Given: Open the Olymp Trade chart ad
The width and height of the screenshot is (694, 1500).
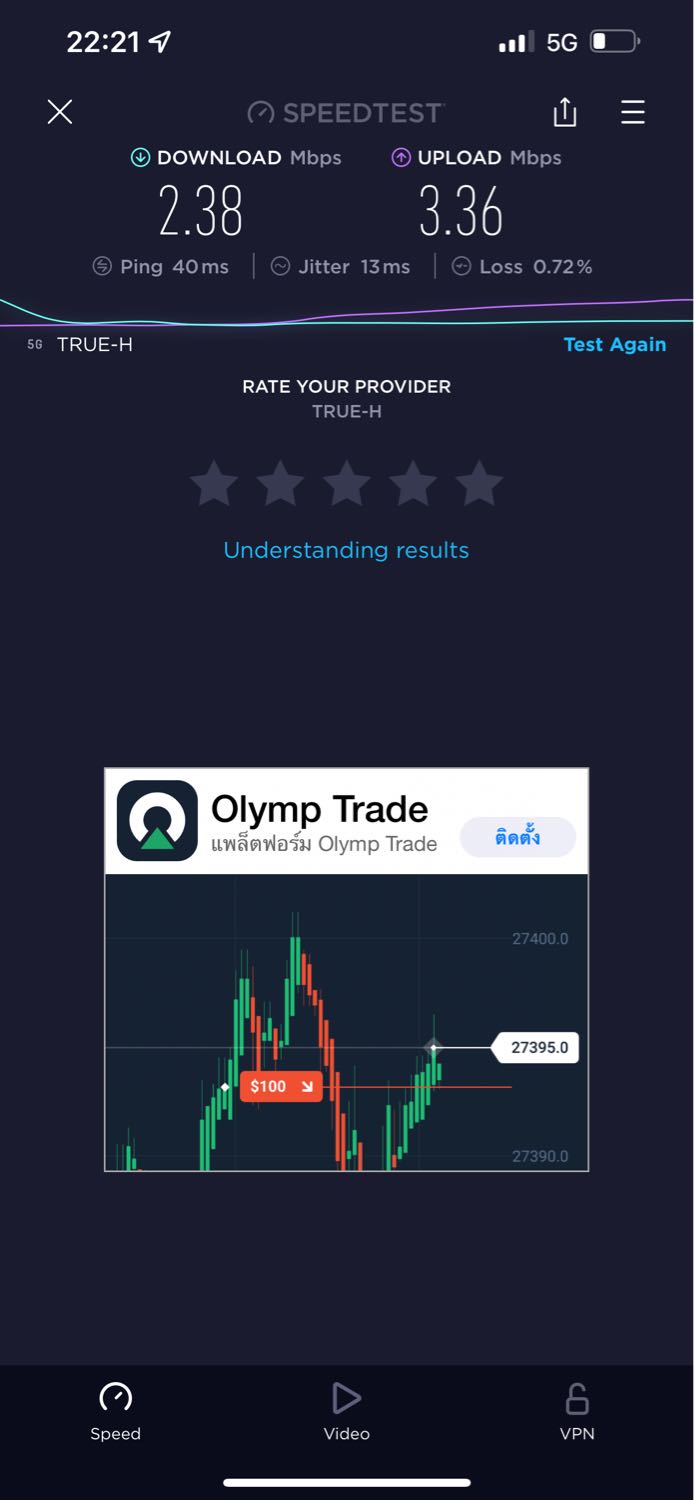Looking at the screenshot, I should pos(346,1020).
